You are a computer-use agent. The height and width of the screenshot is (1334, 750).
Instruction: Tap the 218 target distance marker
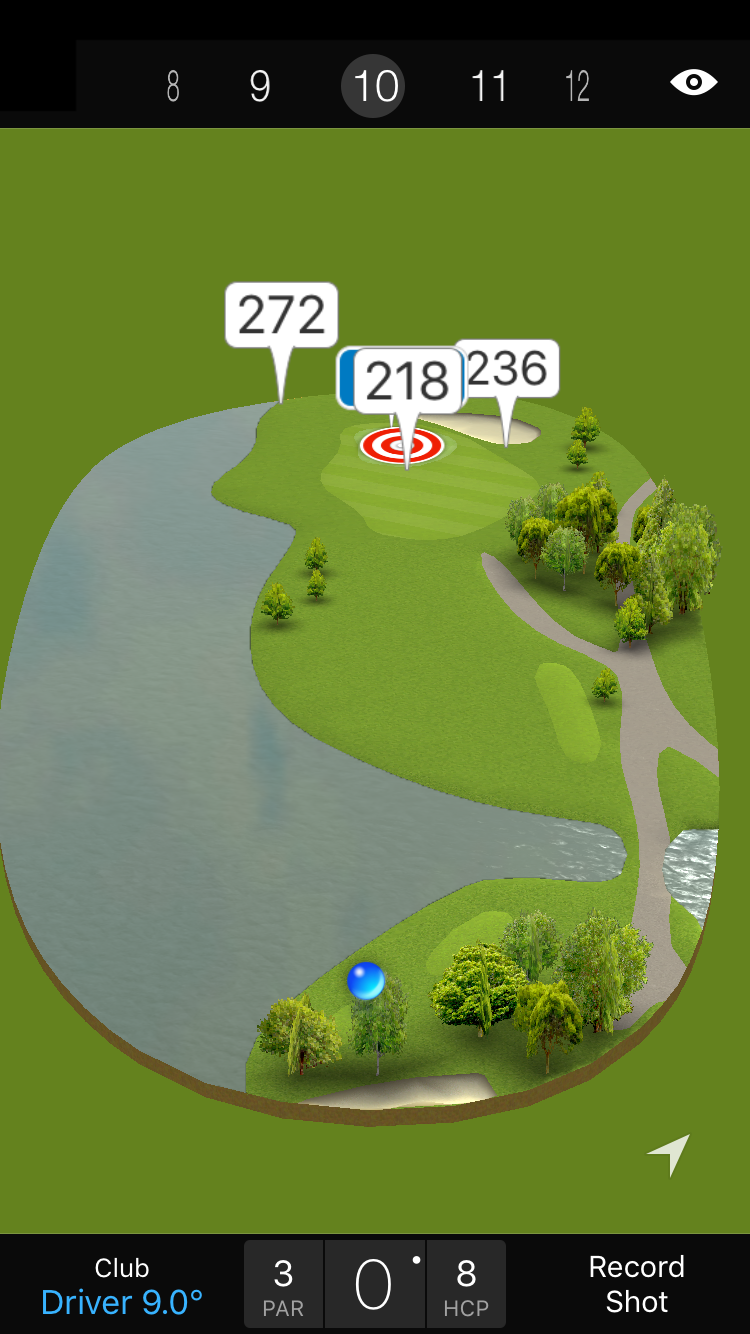pyautogui.click(x=408, y=381)
